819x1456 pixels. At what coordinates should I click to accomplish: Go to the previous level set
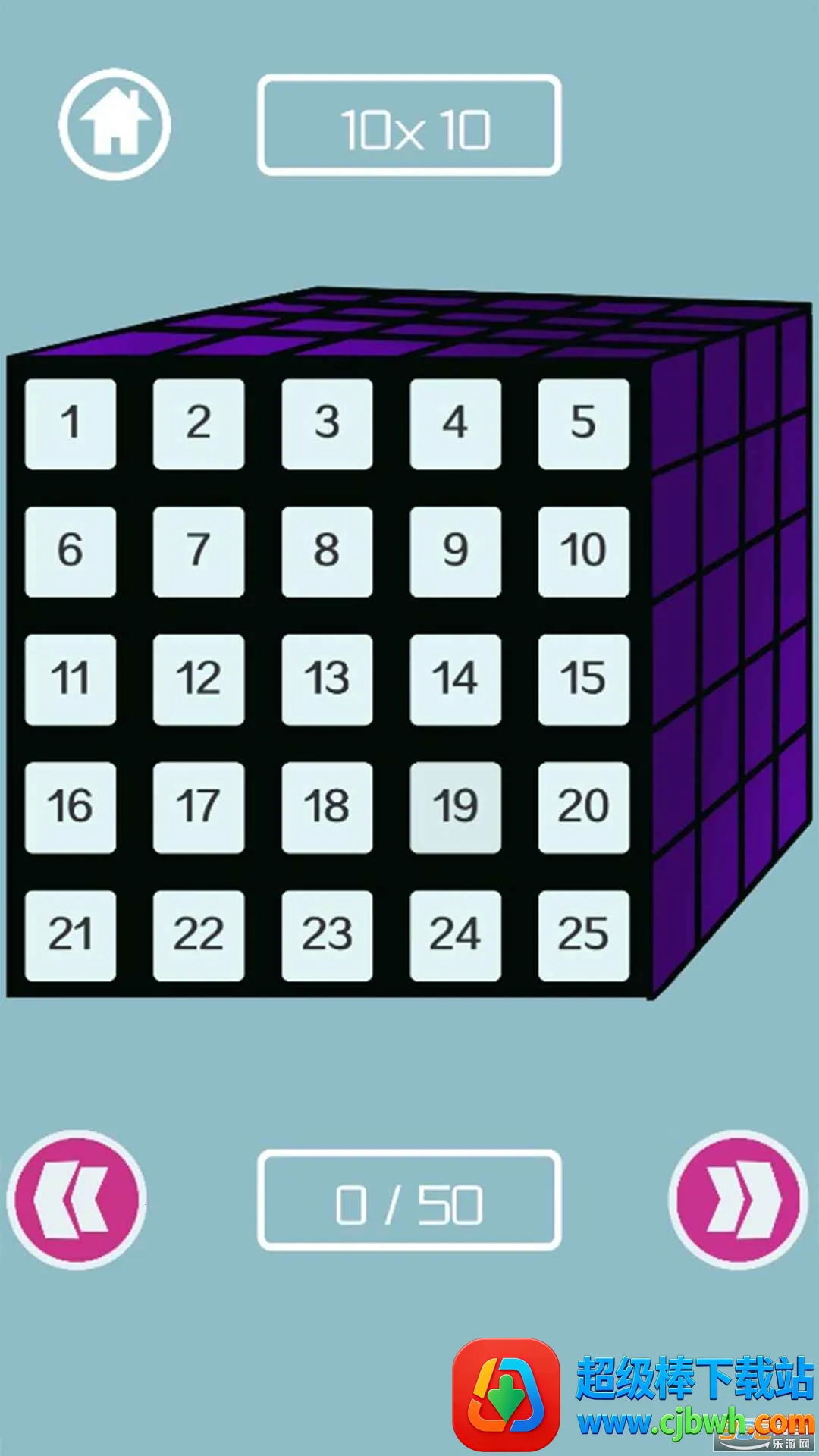click(x=77, y=1200)
